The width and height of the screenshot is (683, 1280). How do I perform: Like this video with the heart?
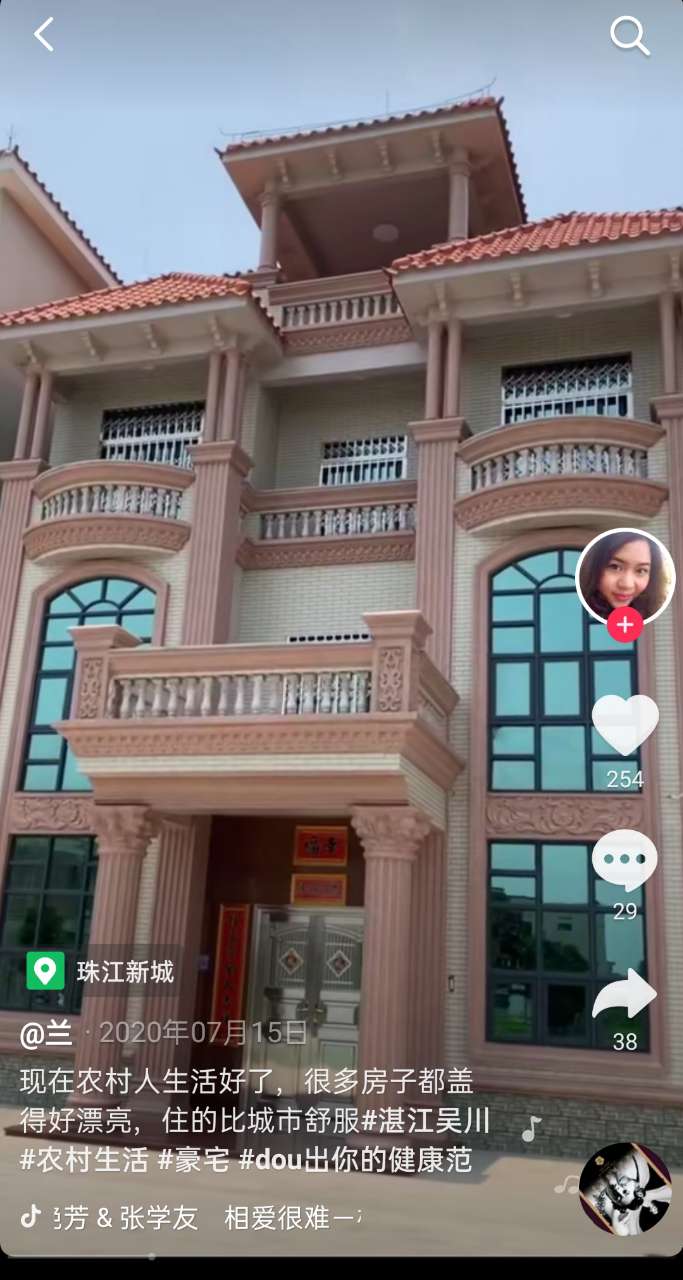(x=625, y=723)
